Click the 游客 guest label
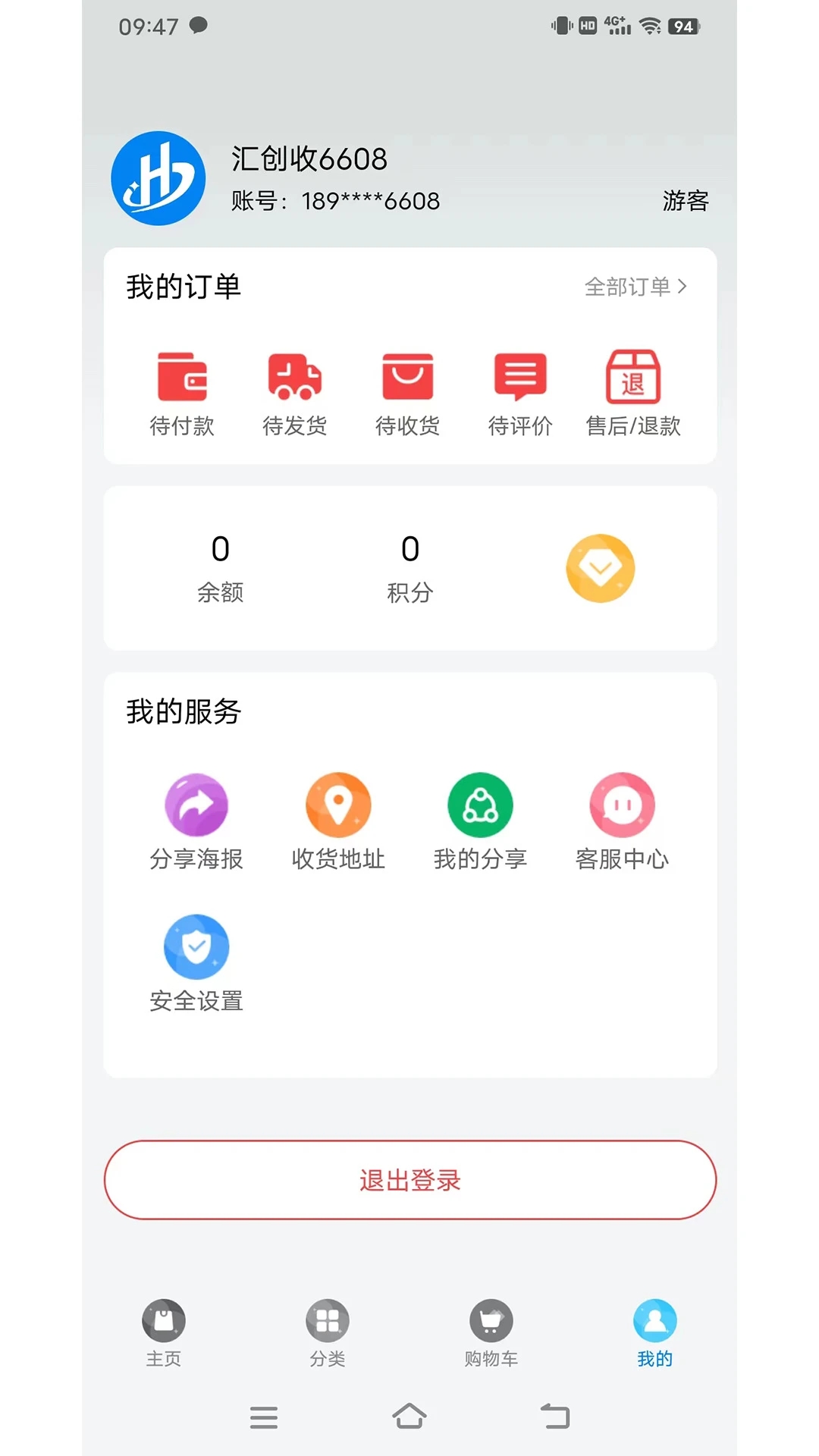819x1456 pixels. pos(685,201)
